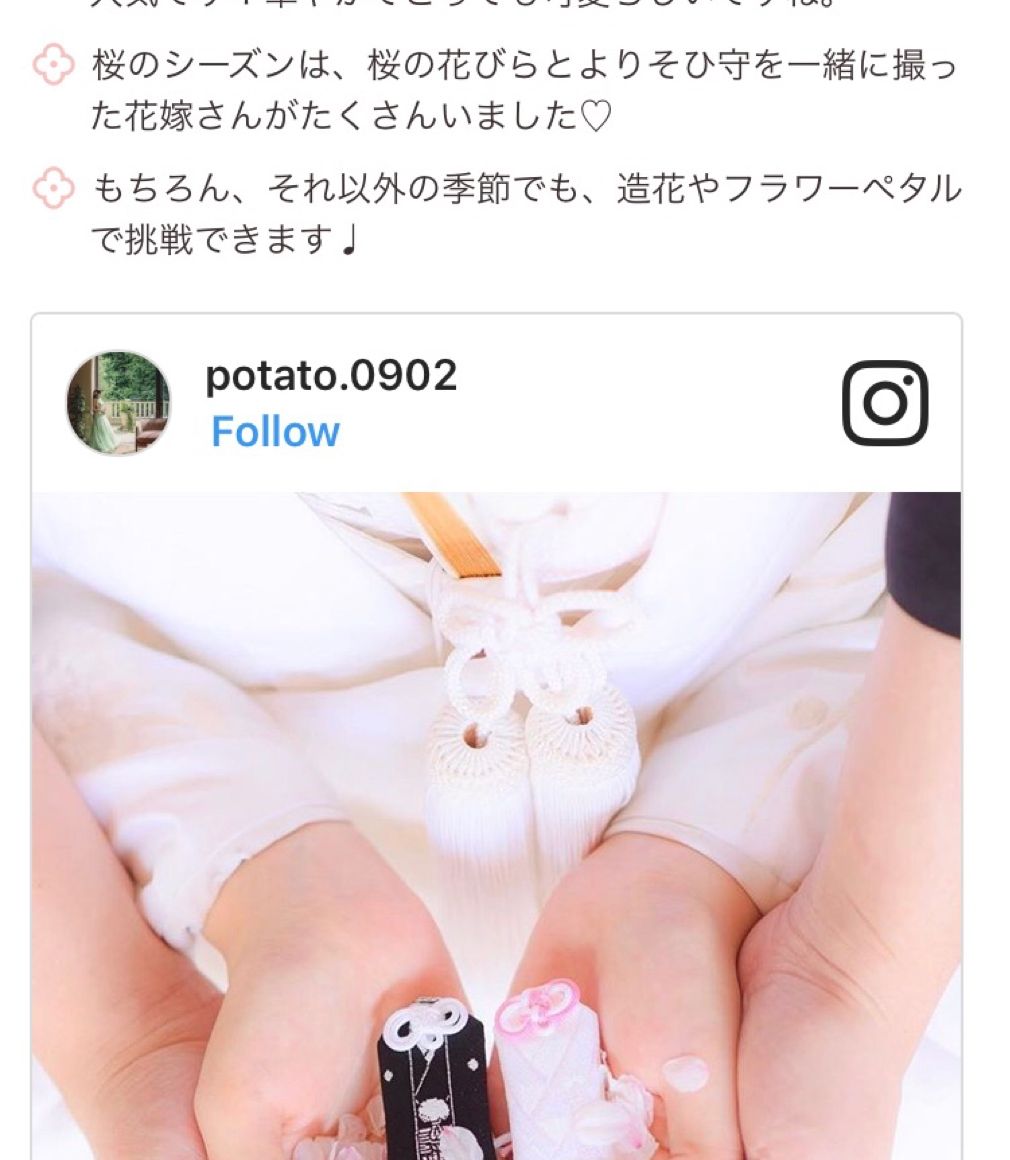This screenshot has width=1010, height=1160.
Task: Open the potato.0902 username link
Action: pyautogui.click(x=331, y=376)
